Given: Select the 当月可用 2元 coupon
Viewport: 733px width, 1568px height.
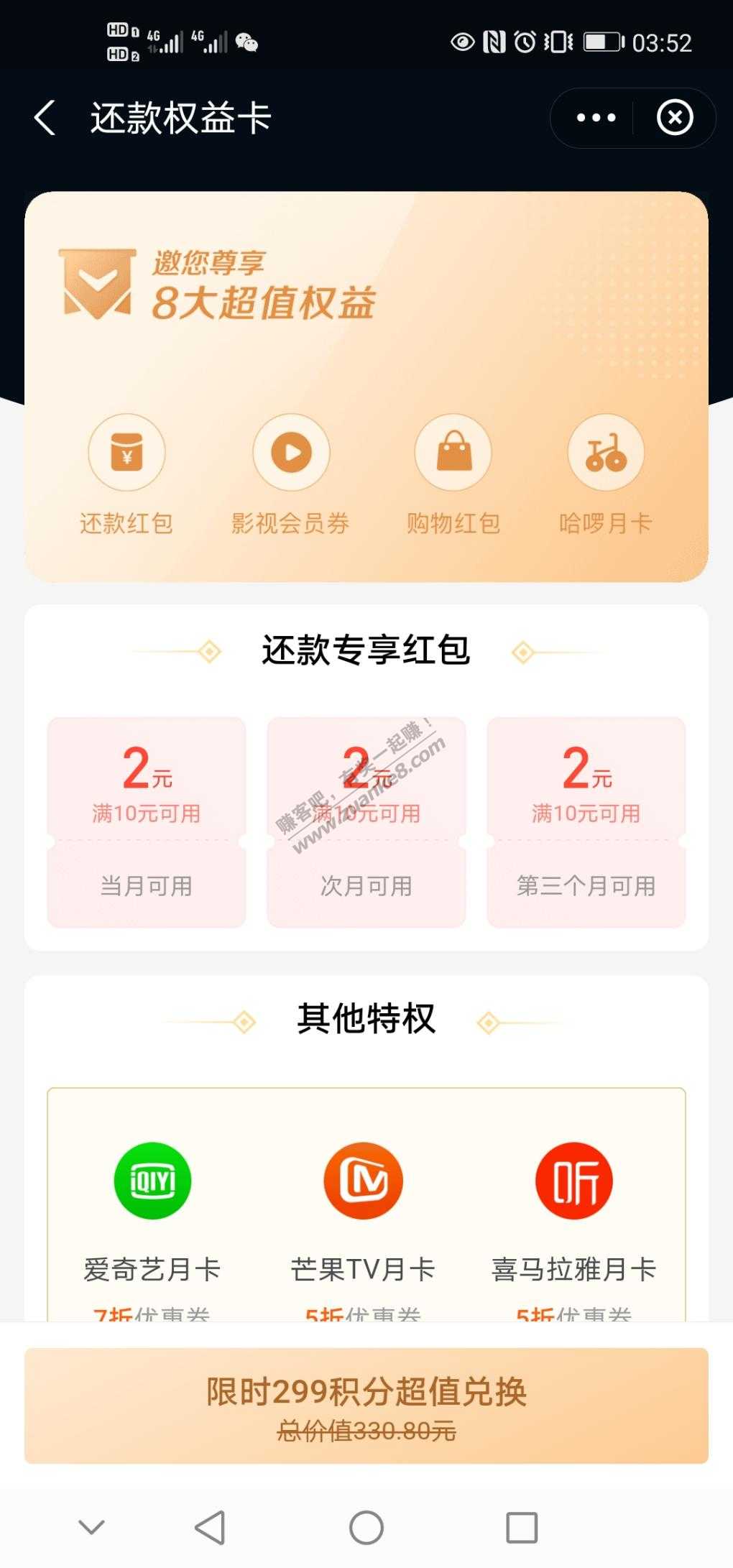Looking at the screenshot, I should [147, 821].
